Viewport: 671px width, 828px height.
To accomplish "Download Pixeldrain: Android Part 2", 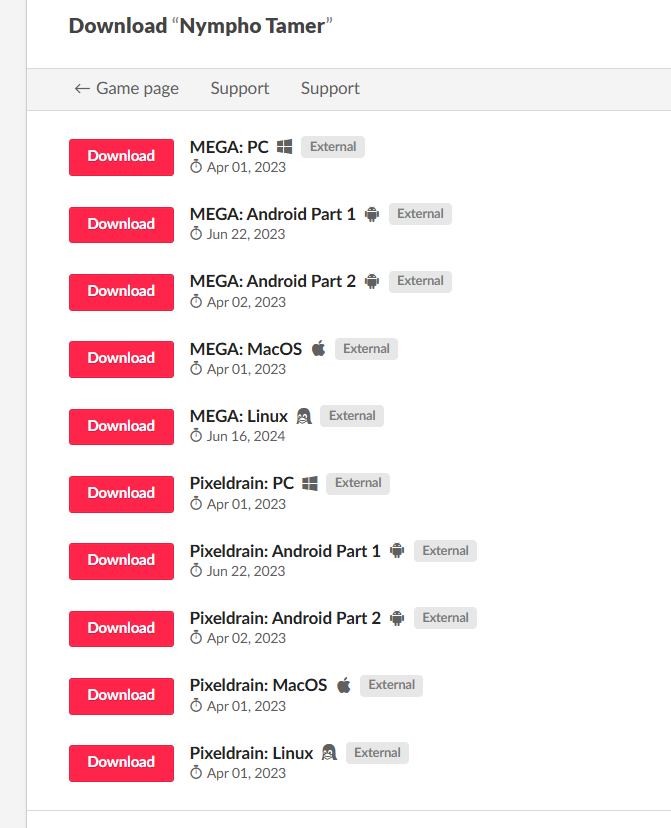I will click(x=121, y=628).
